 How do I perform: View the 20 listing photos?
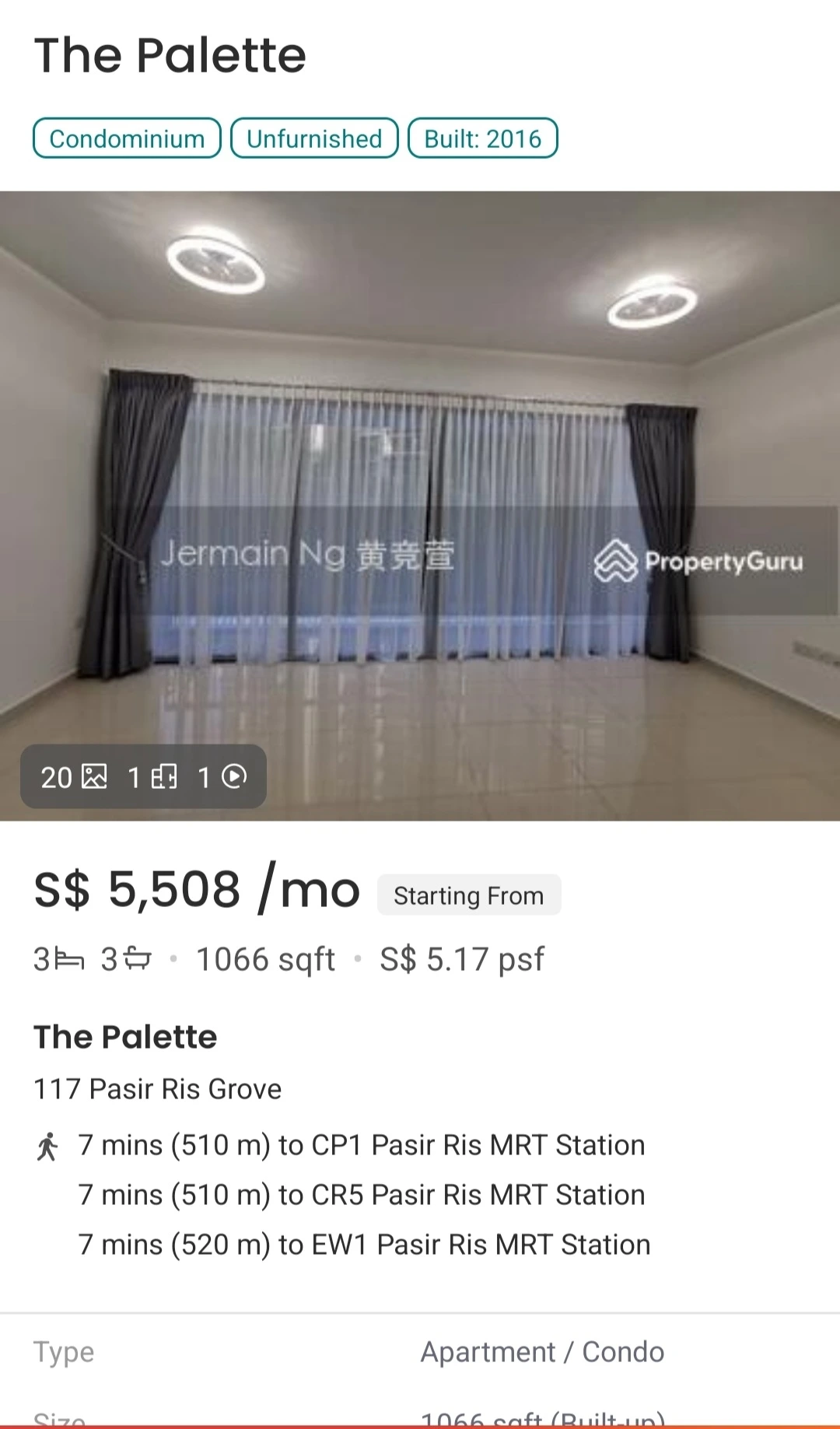tap(74, 777)
